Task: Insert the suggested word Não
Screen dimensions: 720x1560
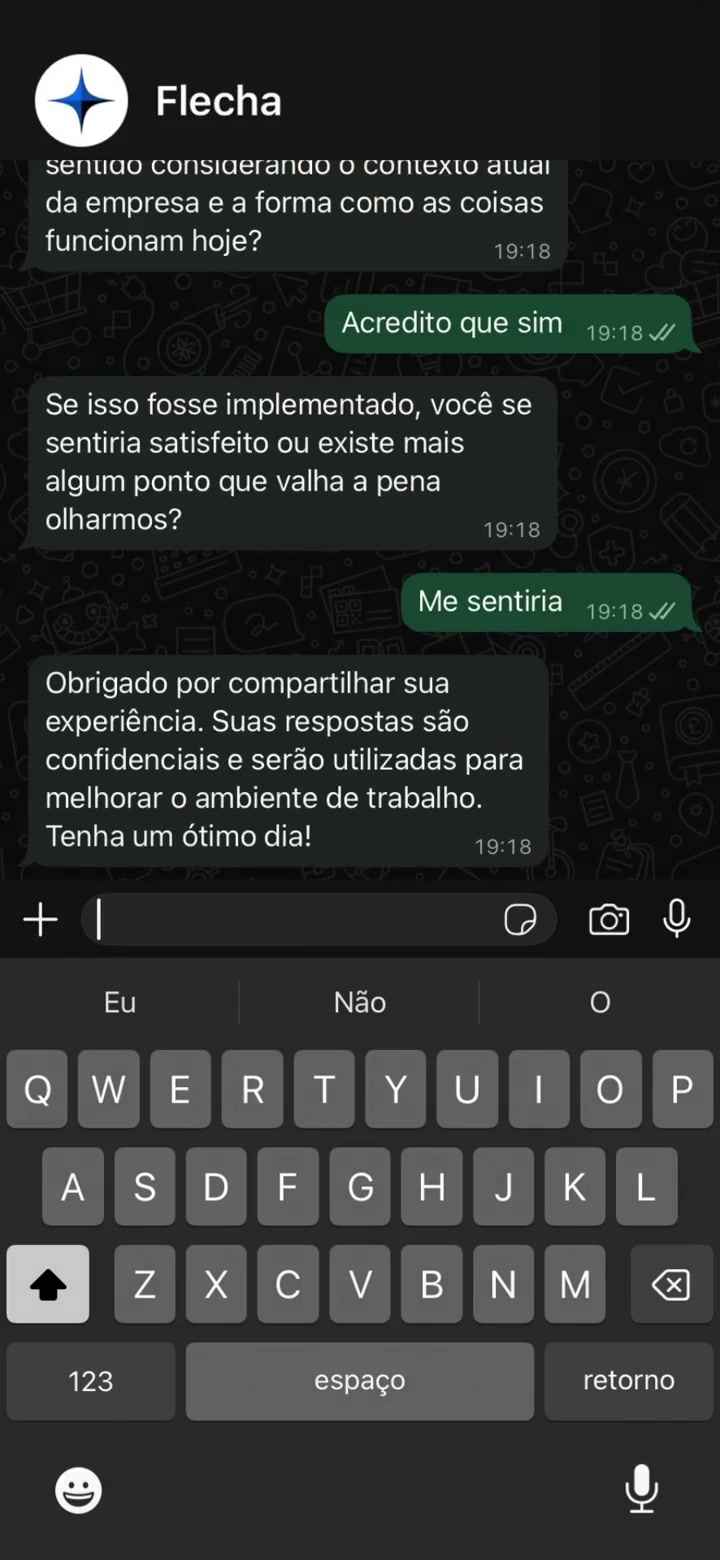Action: [359, 1002]
